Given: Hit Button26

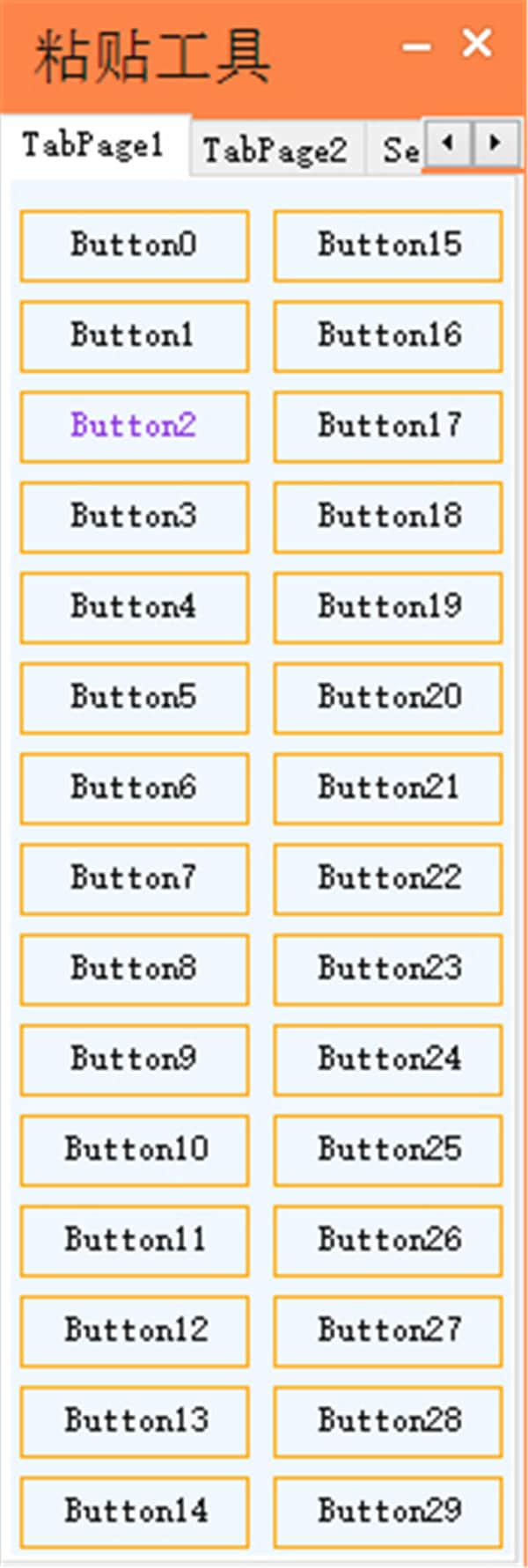Looking at the screenshot, I should [388, 1240].
